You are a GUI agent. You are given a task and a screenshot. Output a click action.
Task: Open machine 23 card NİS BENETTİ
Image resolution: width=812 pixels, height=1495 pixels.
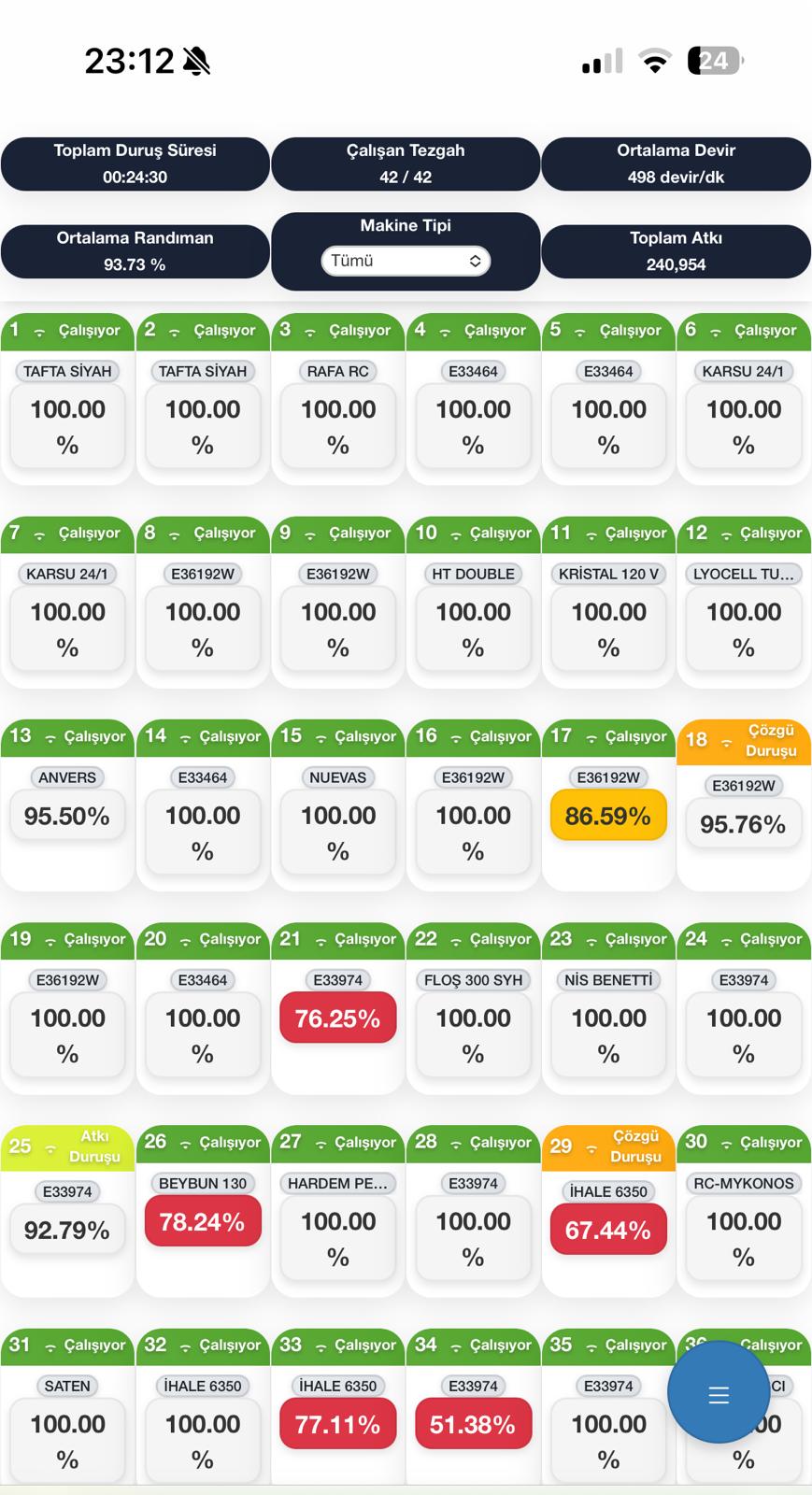pyautogui.click(x=608, y=1019)
